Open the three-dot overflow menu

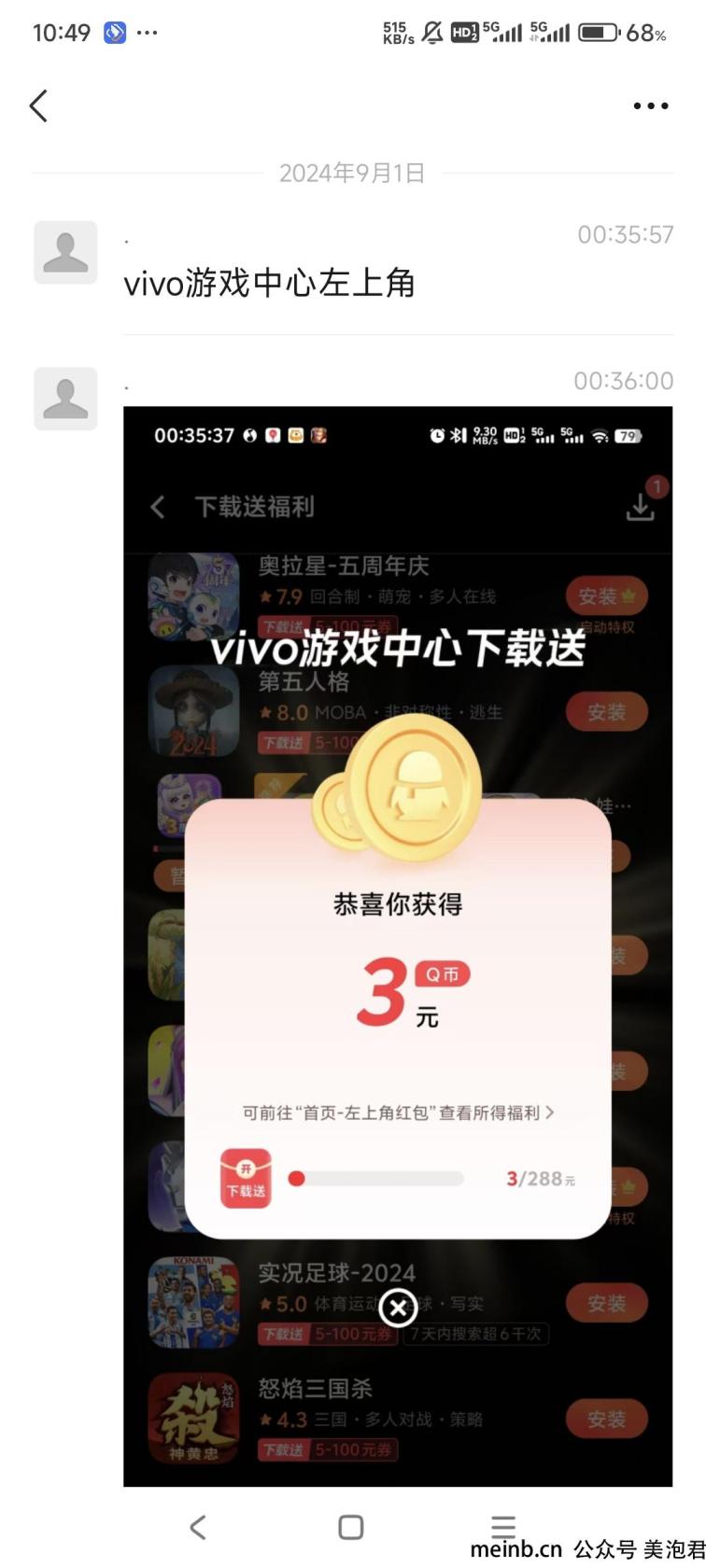650,106
